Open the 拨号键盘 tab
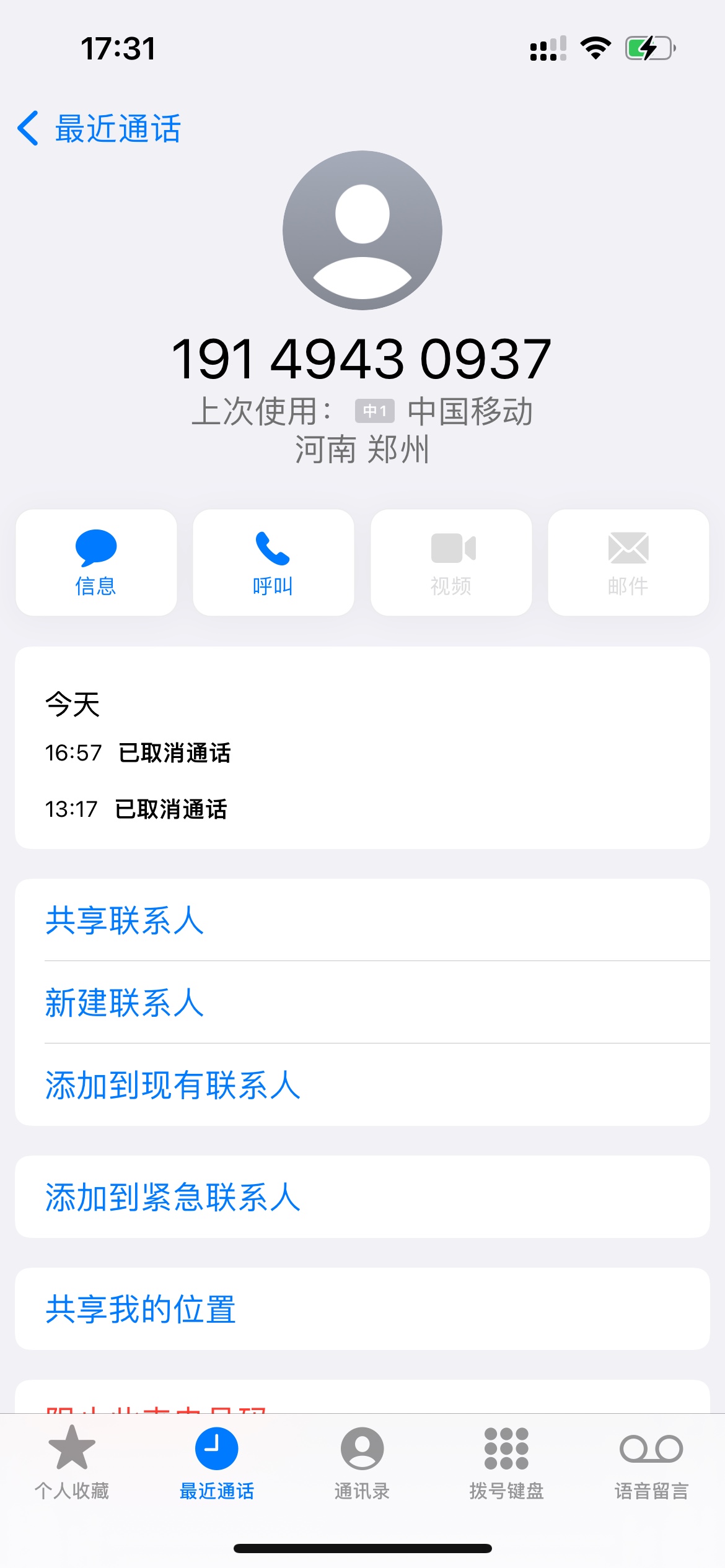 click(x=506, y=1463)
